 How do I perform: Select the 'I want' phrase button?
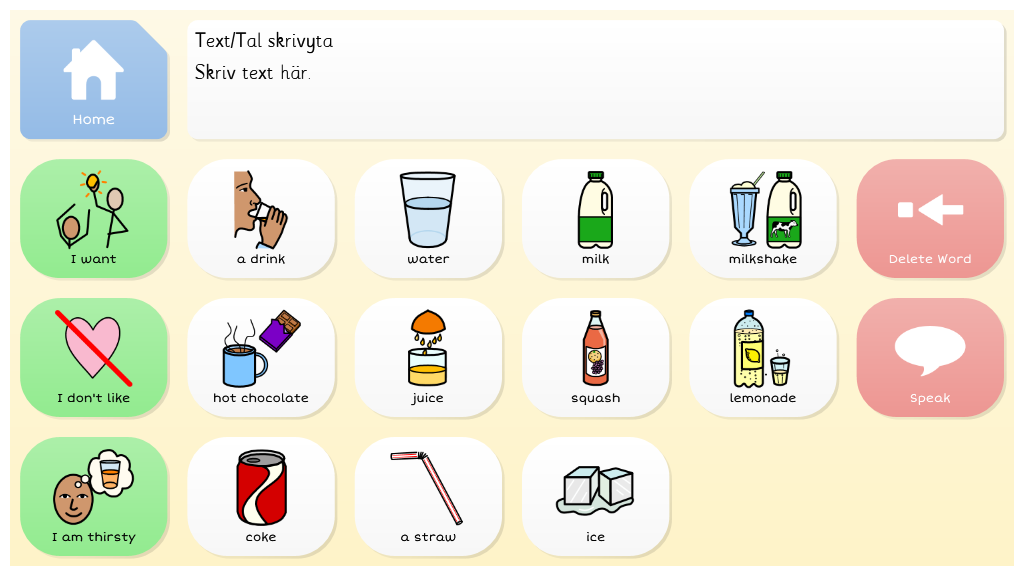pos(93,218)
